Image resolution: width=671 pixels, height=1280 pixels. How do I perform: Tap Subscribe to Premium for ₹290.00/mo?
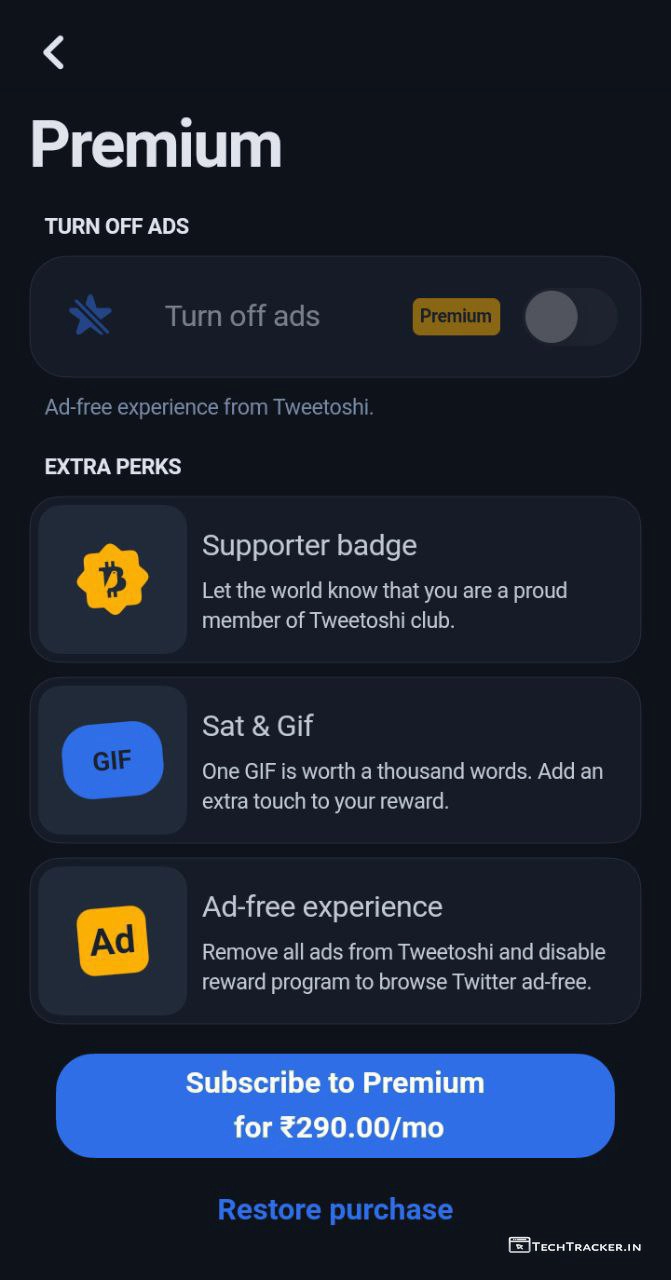click(335, 1105)
